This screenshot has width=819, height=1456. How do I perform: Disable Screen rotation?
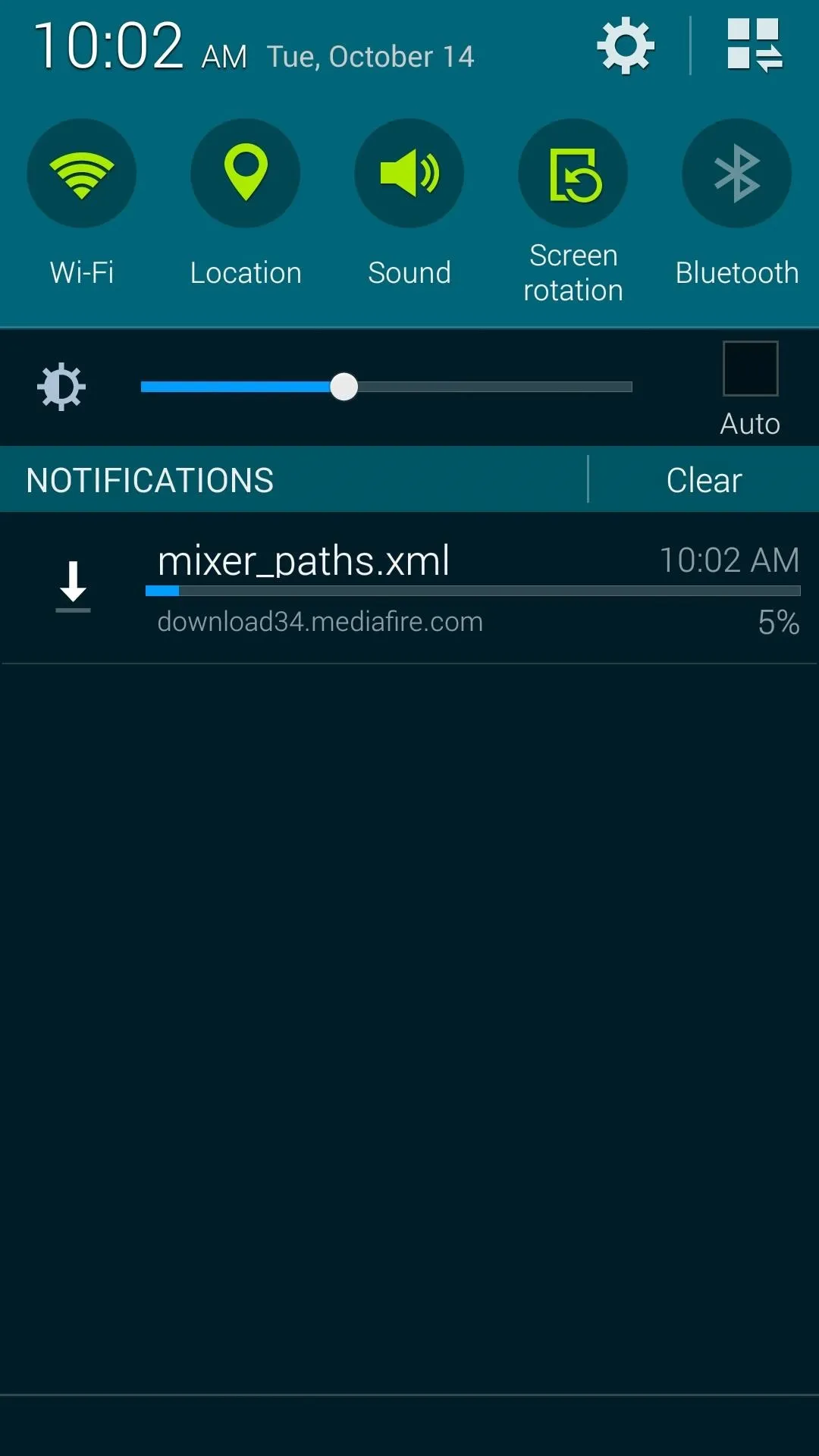(x=573, y=173)
